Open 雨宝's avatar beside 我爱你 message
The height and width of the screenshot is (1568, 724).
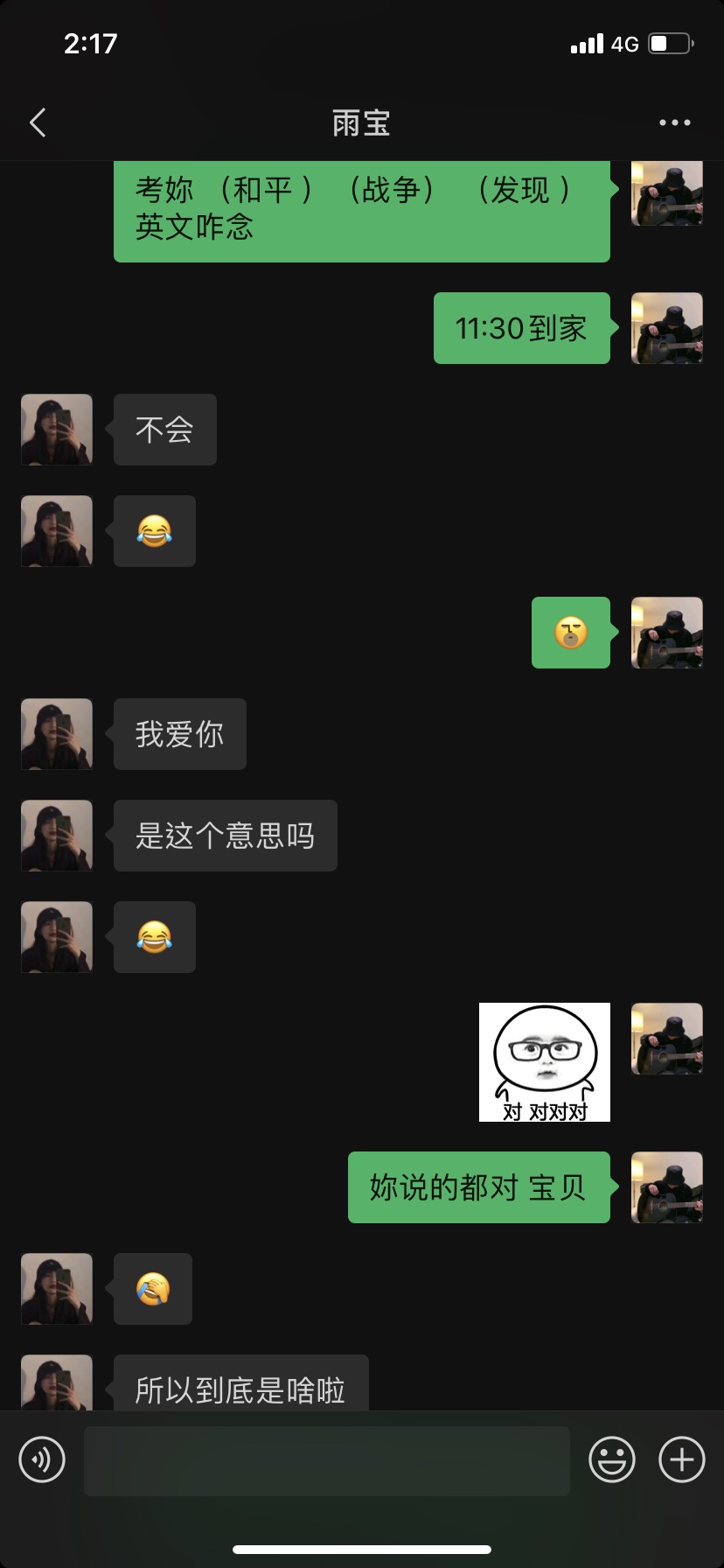57,734
